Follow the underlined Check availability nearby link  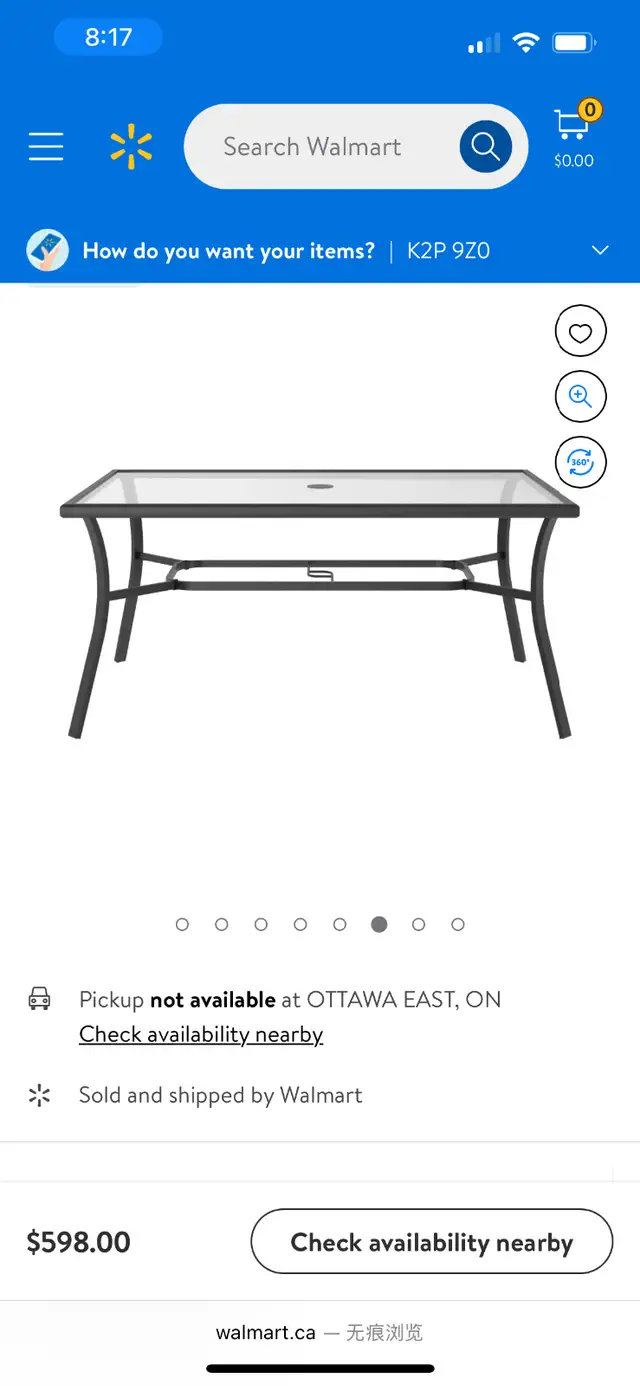(201, 1034)
